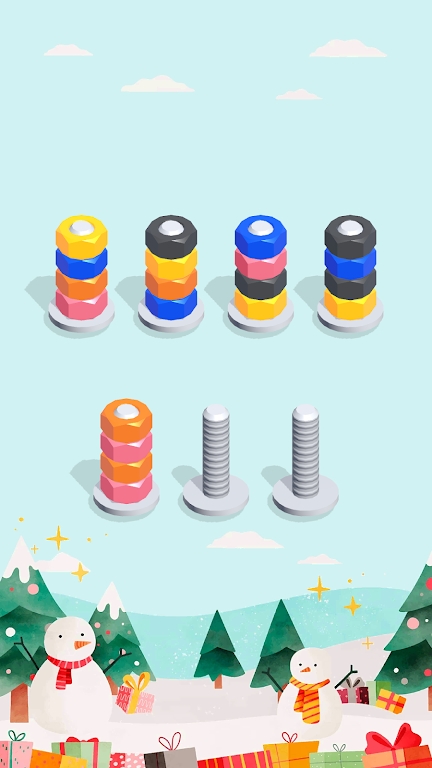Tap the empty bolt beside the orange-pink stack
This screenshot has width=432, height=768.
click(x=216, y=459)
